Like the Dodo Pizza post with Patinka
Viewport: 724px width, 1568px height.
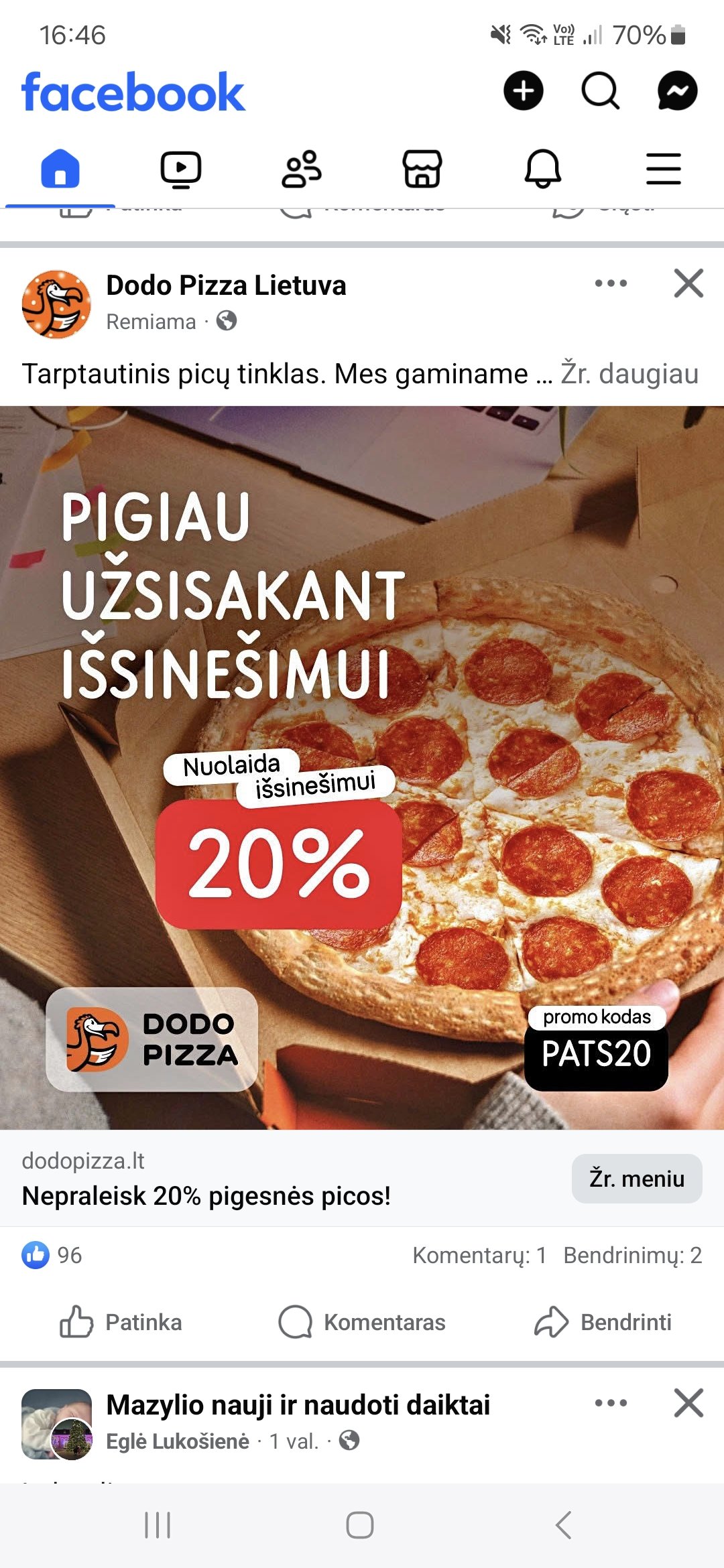[121, 1322]
